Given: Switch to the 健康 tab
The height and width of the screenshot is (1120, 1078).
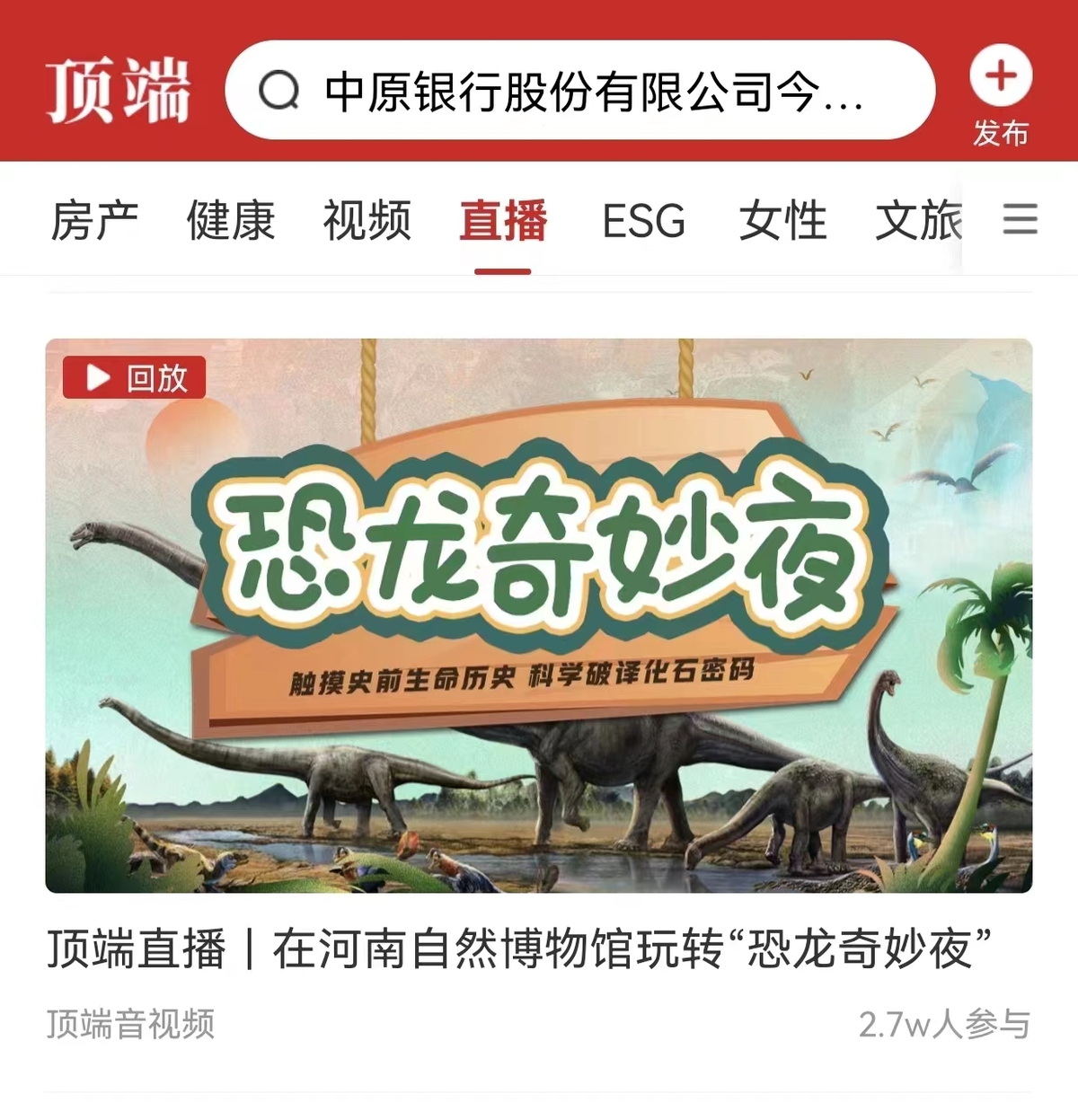Looking at the screenshot, I should pos(231,221).
